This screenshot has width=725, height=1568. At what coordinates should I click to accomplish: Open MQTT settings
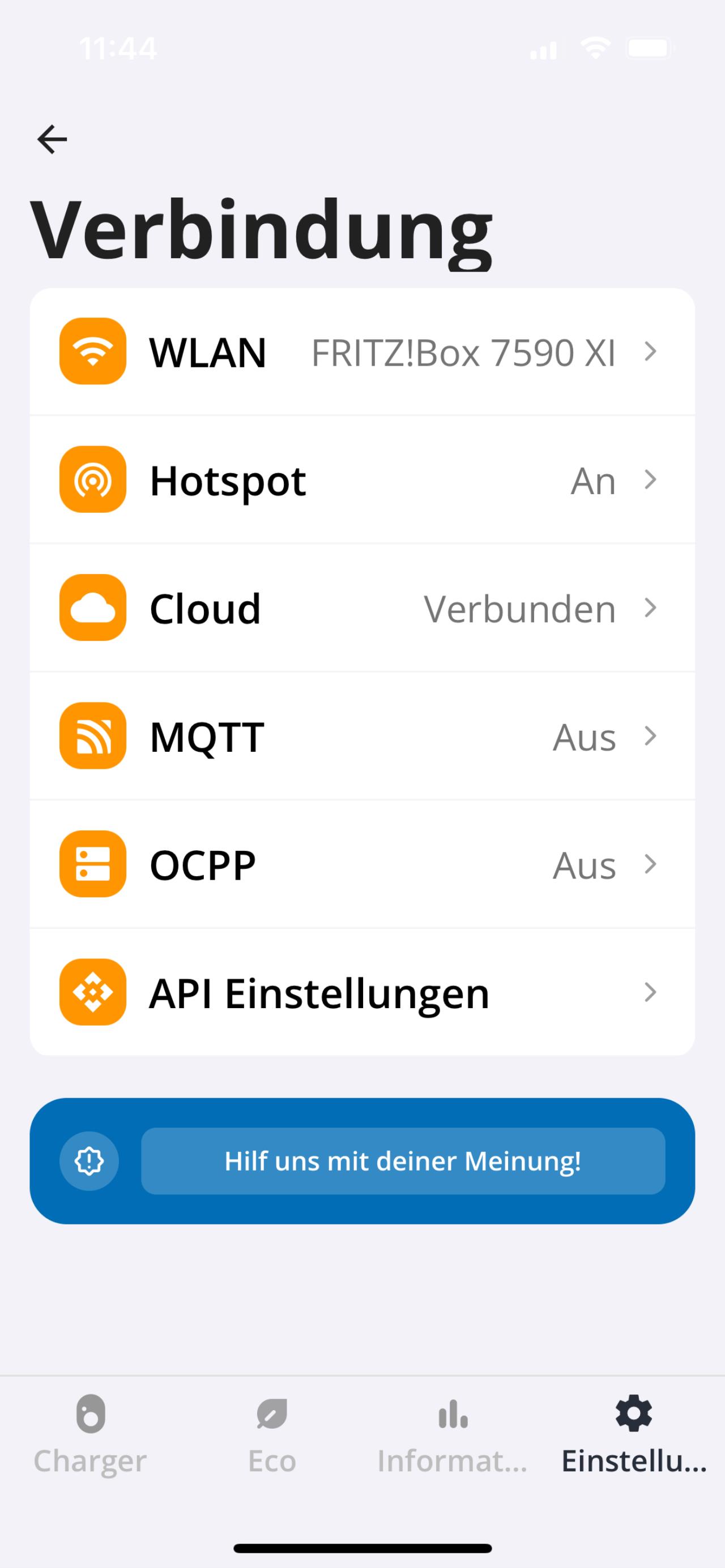(362, 736)
